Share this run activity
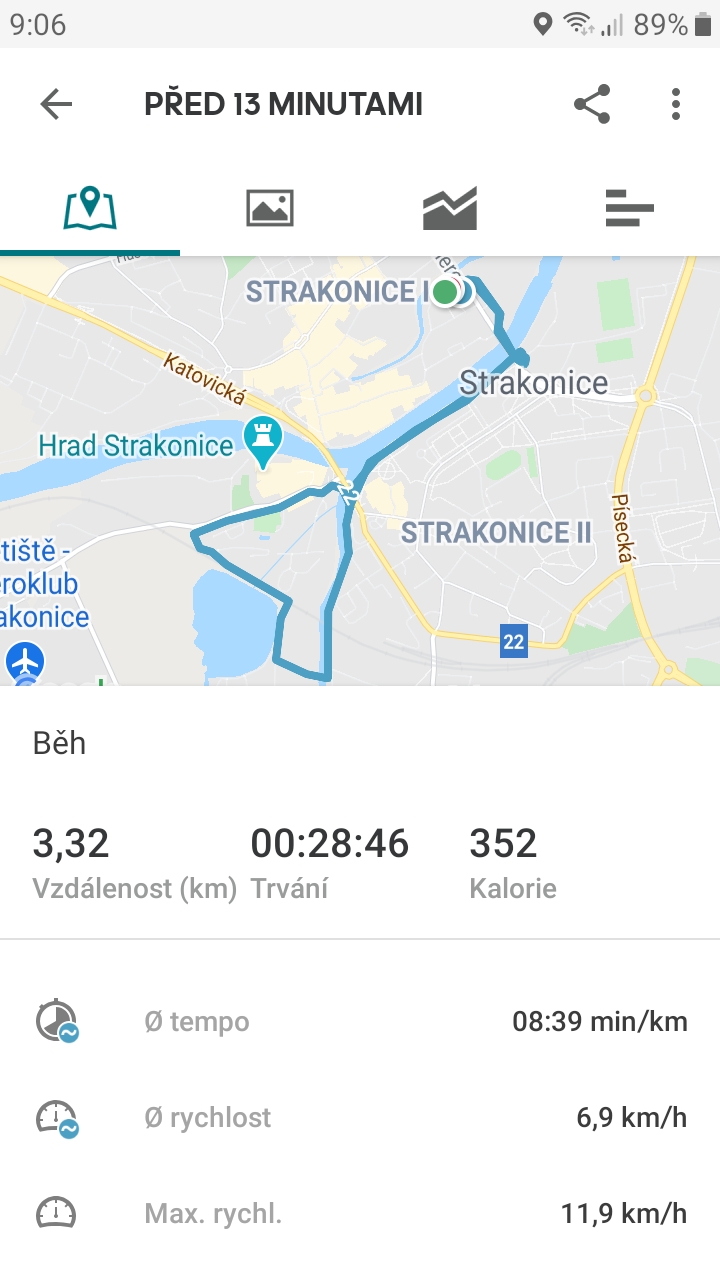720x1280 pixels. coord(592,104)
